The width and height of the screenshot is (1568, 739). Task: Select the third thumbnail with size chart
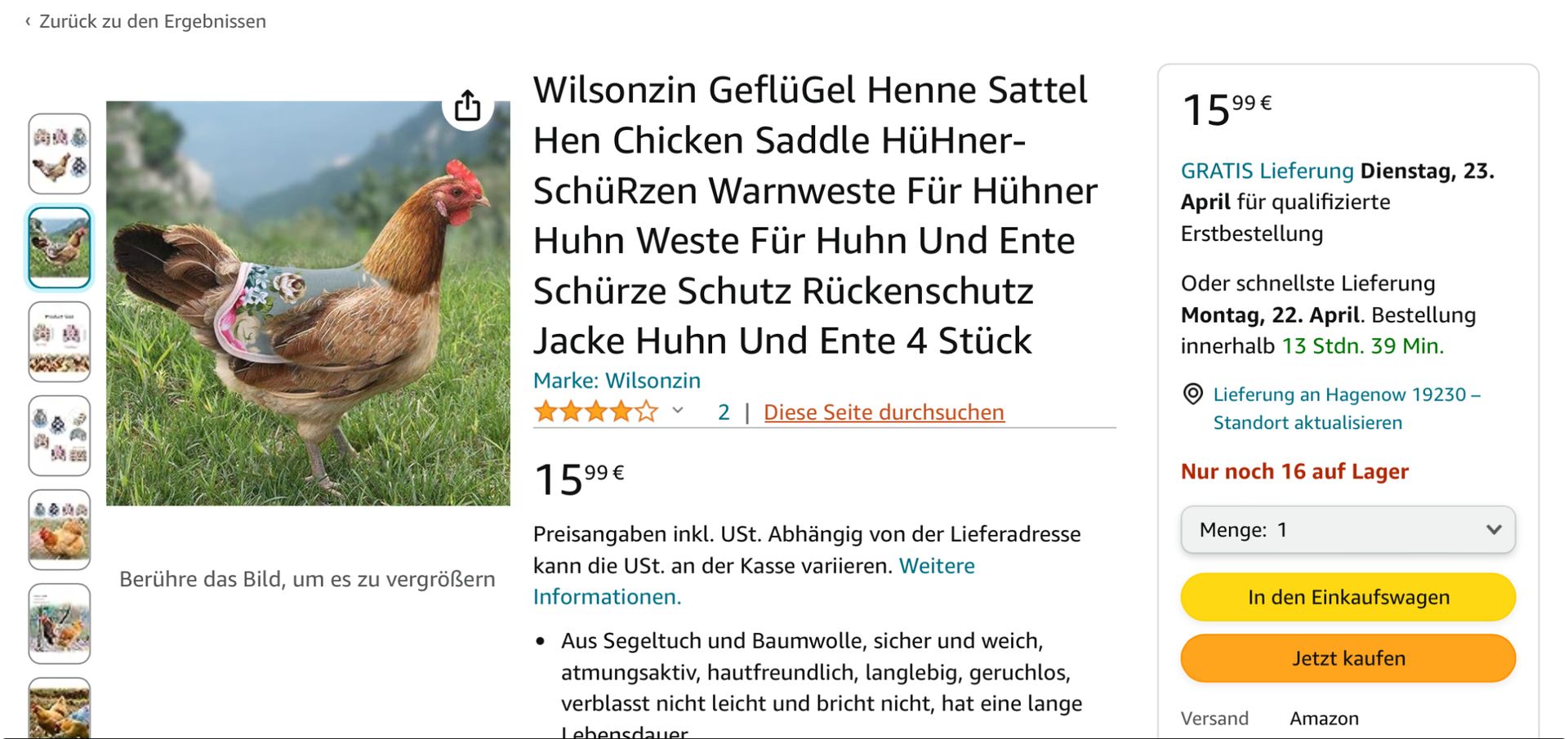60,341
